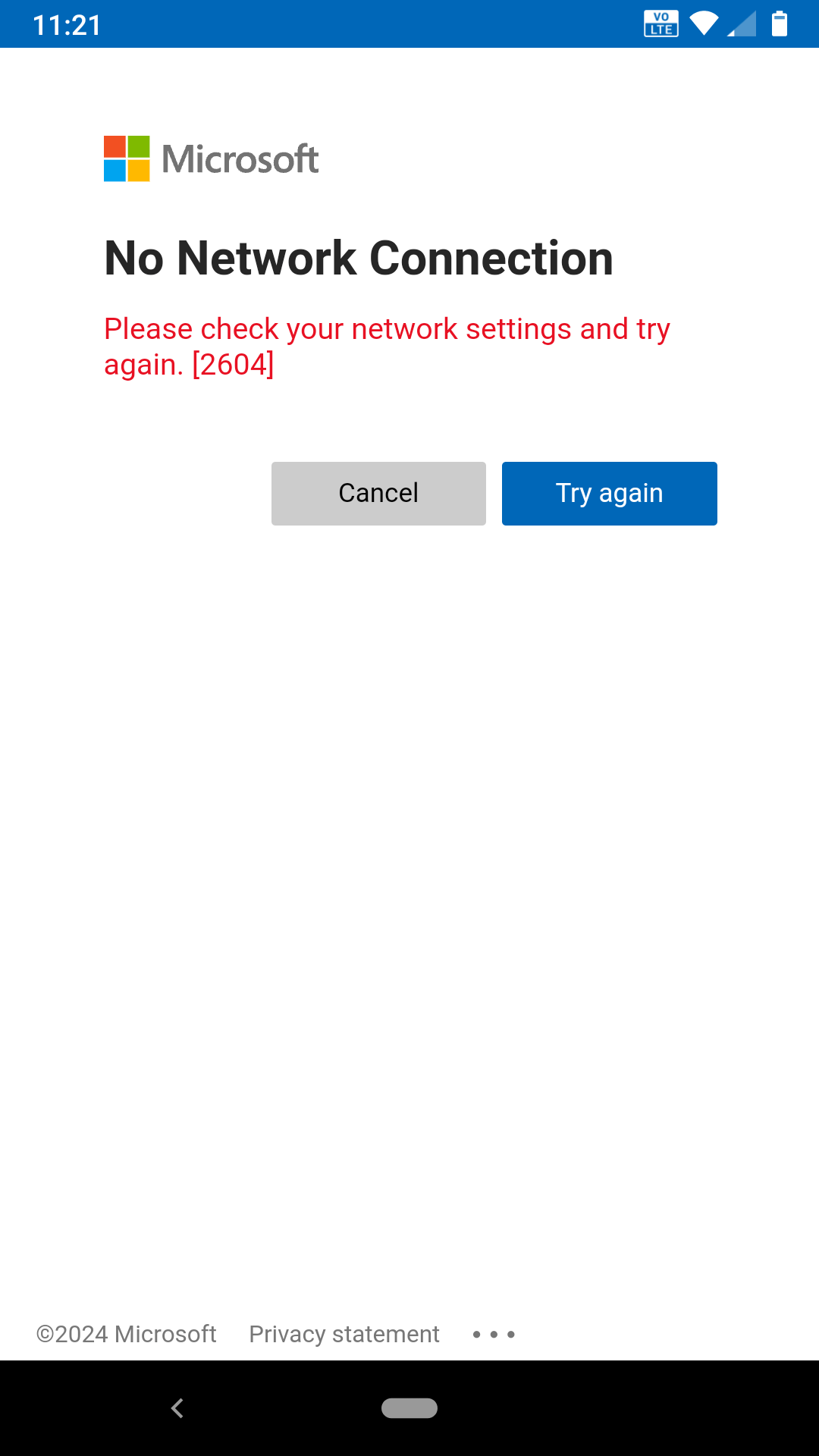This screenshot has width=819, height=1456.
Task: Click the ©2024 Microsoft footer text
Action: [x=126, y=1335]
